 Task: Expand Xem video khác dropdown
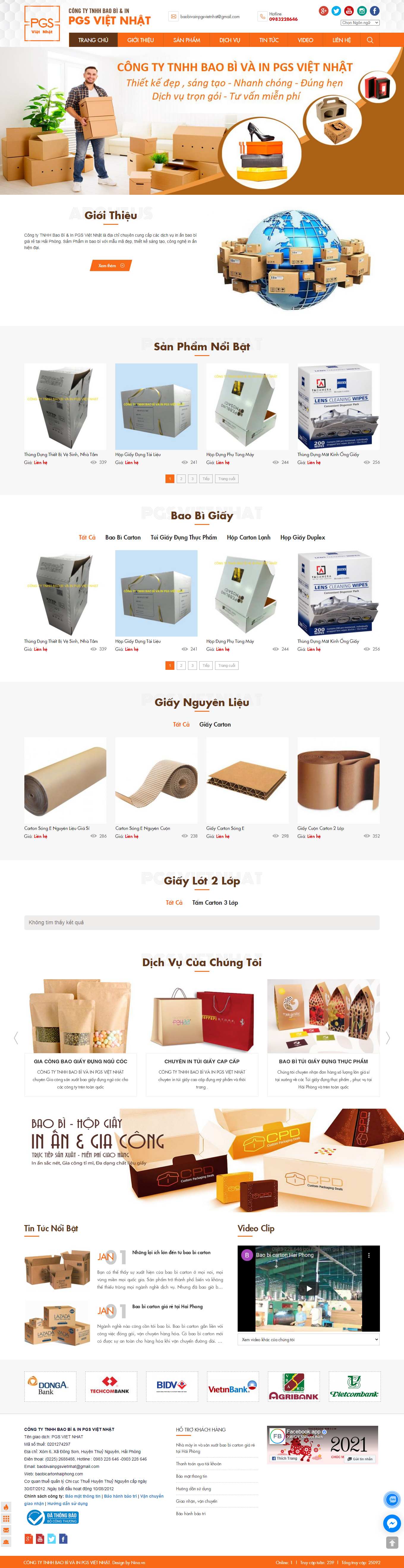click(309, 1340)
